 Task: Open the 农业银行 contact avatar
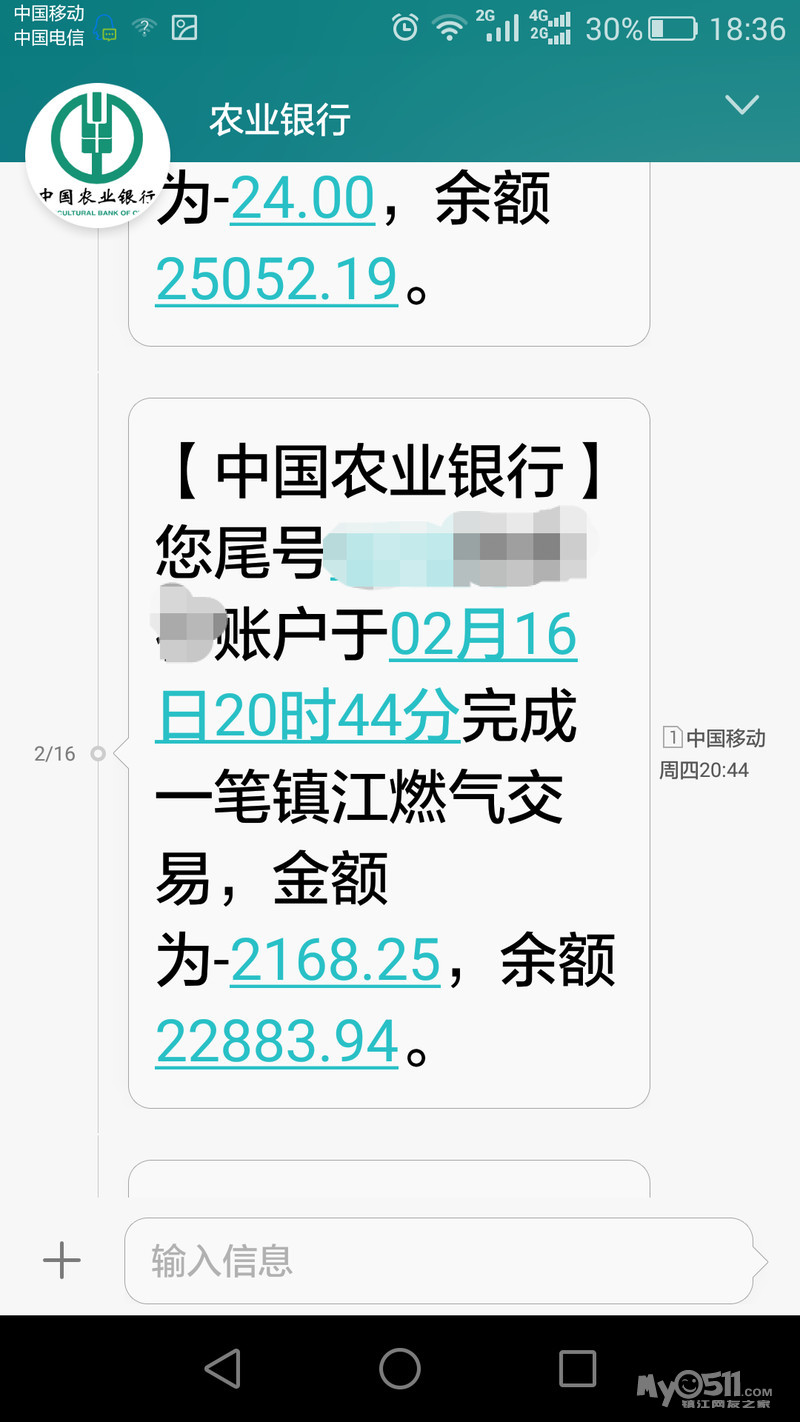pos(97,153)
